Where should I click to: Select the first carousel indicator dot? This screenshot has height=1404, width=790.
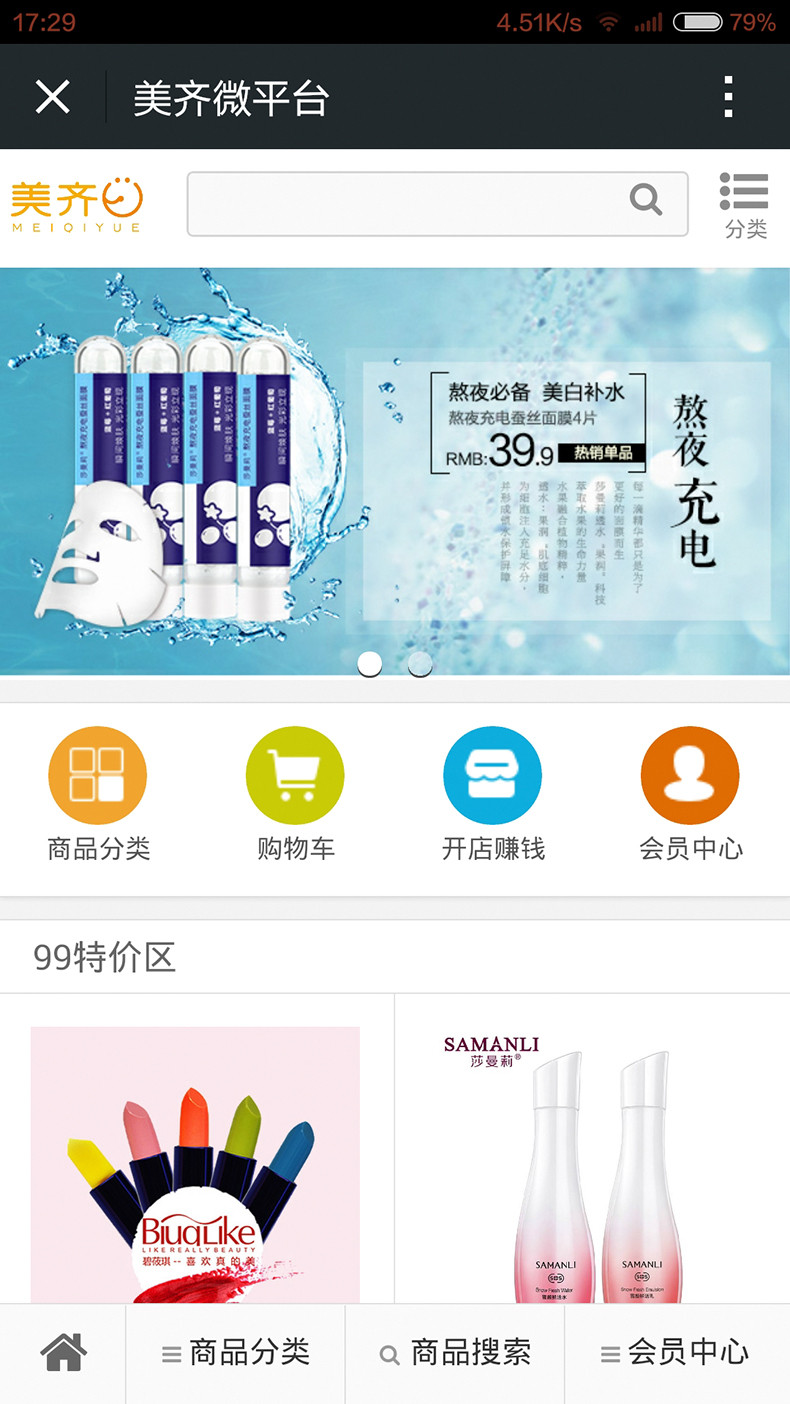370,663
